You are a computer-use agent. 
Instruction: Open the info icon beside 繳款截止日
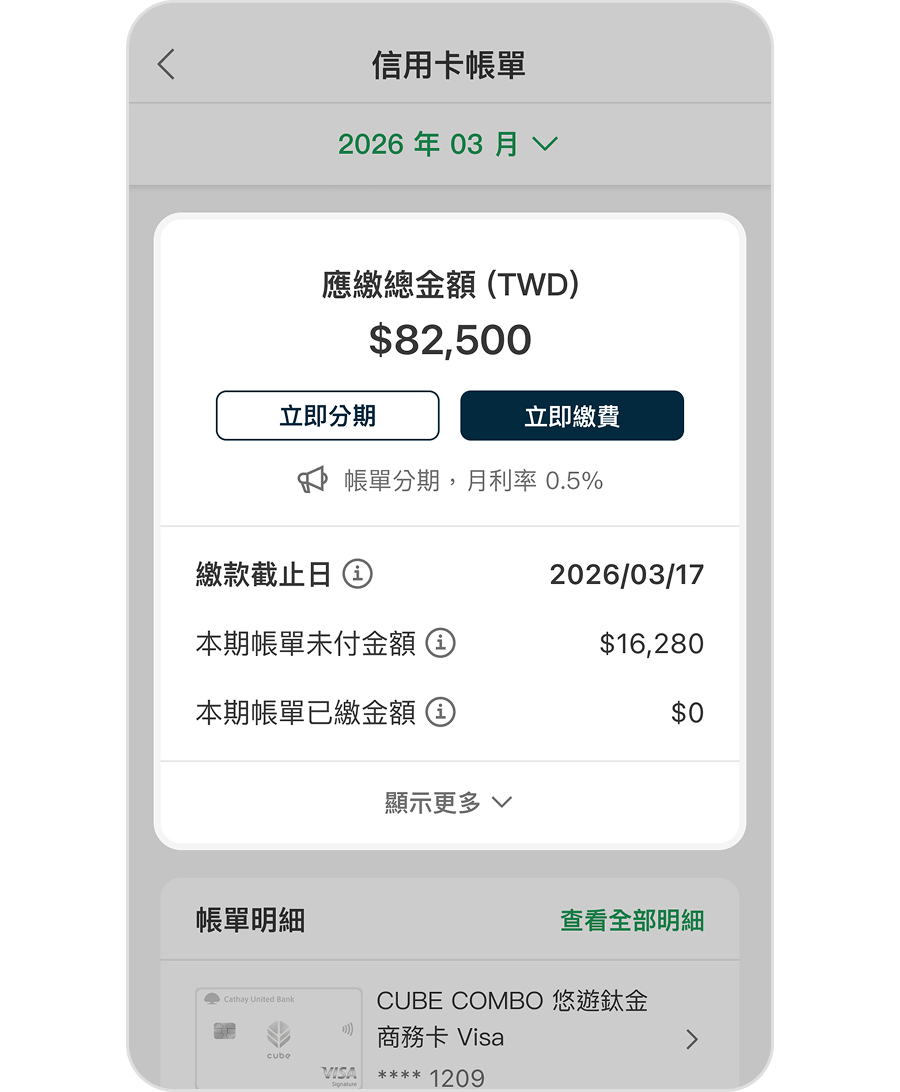coord(358,574)
